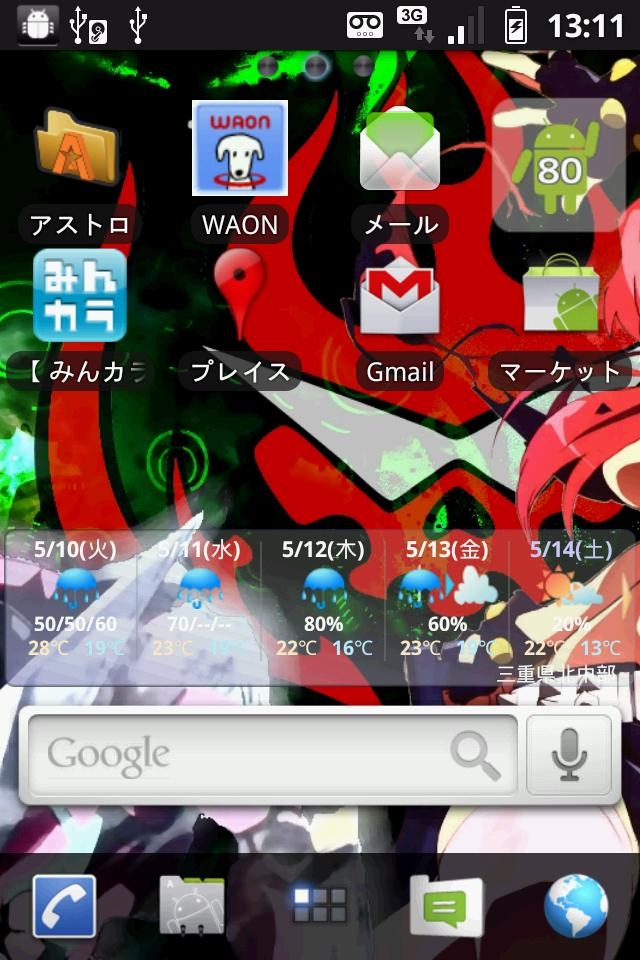Start voice search with the microphone
The width and height of the screenshot is (640, 960).
coord(569,755)
